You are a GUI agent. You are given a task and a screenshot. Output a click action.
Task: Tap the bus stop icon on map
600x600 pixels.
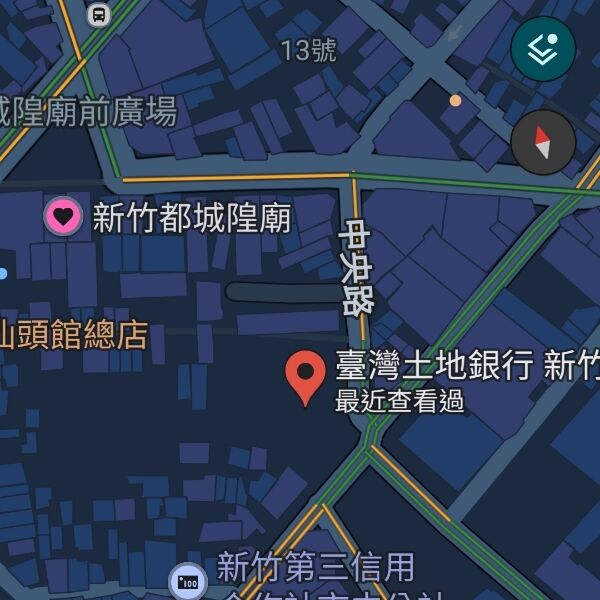[x=98, y=14]
